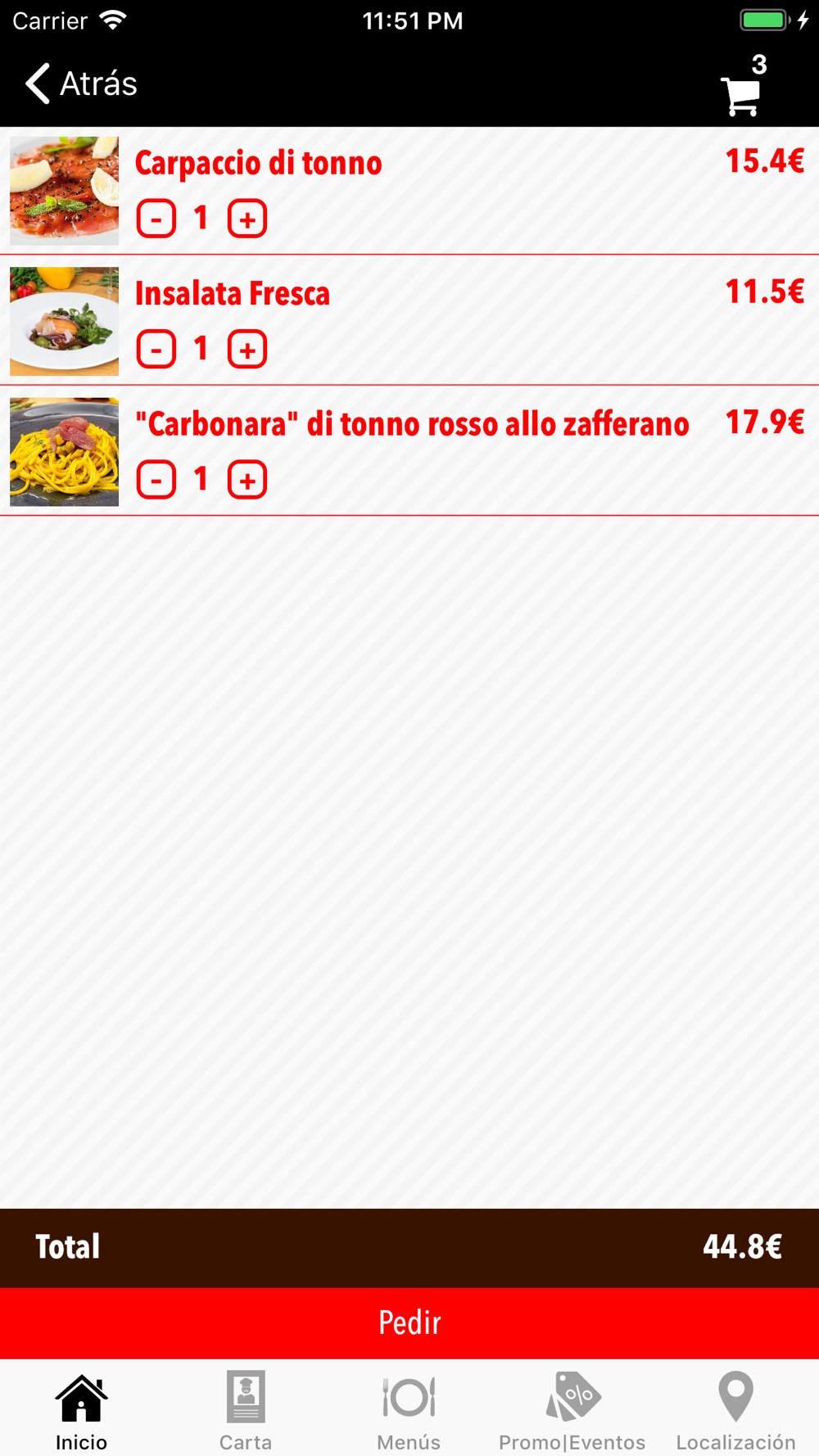
Task: Increase Carpaccio di tonno quantity
Action: (247, 219)
